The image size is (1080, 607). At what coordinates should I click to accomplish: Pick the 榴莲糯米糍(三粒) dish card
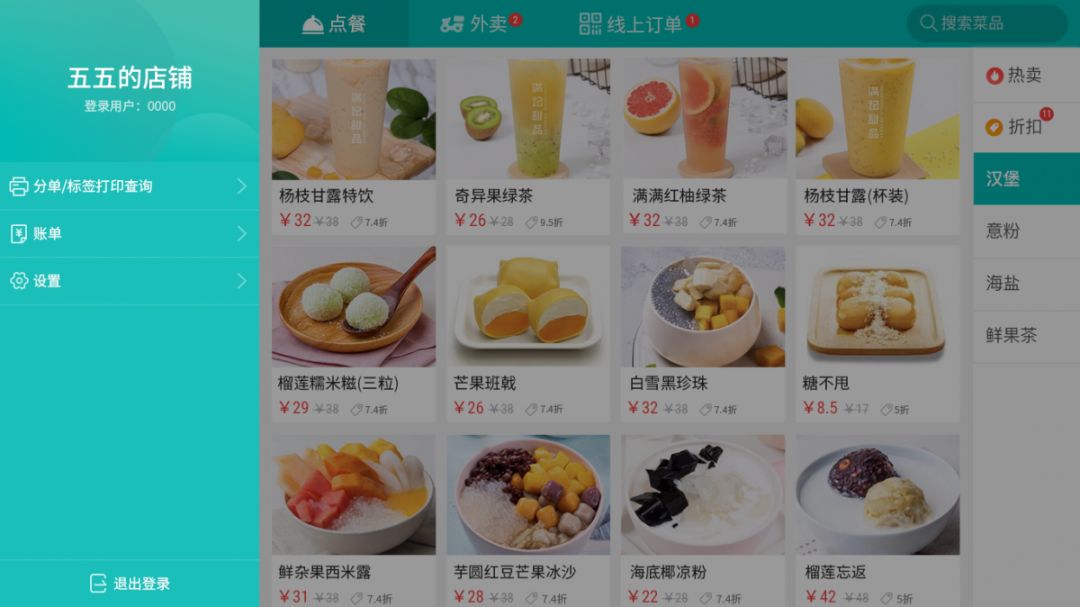click(x=353, y=333)
